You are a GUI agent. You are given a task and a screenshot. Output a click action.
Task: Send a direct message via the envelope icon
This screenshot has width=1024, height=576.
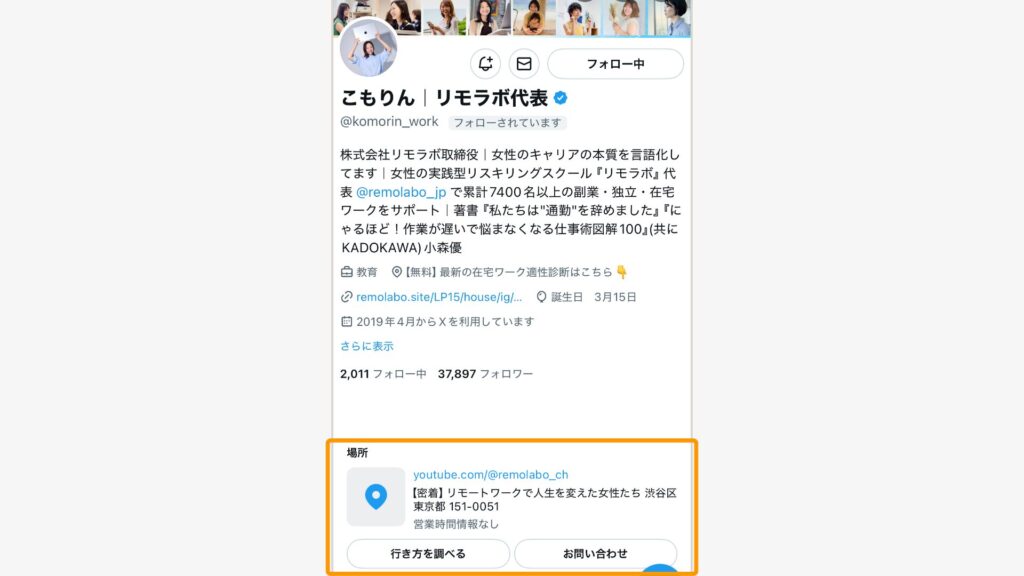tap(524, 64)
